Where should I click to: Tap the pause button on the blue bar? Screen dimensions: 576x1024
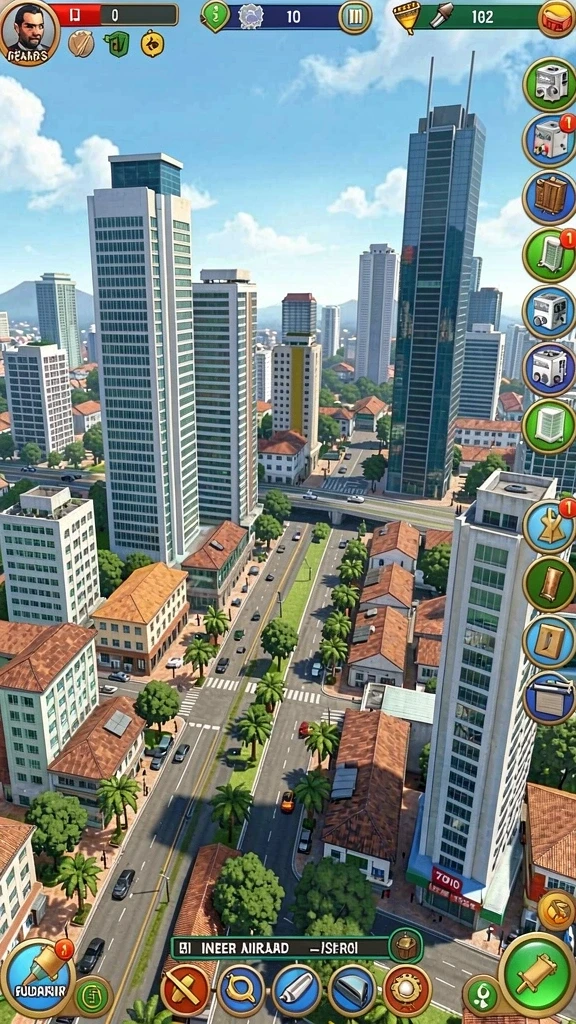click(x=355, y=16)
